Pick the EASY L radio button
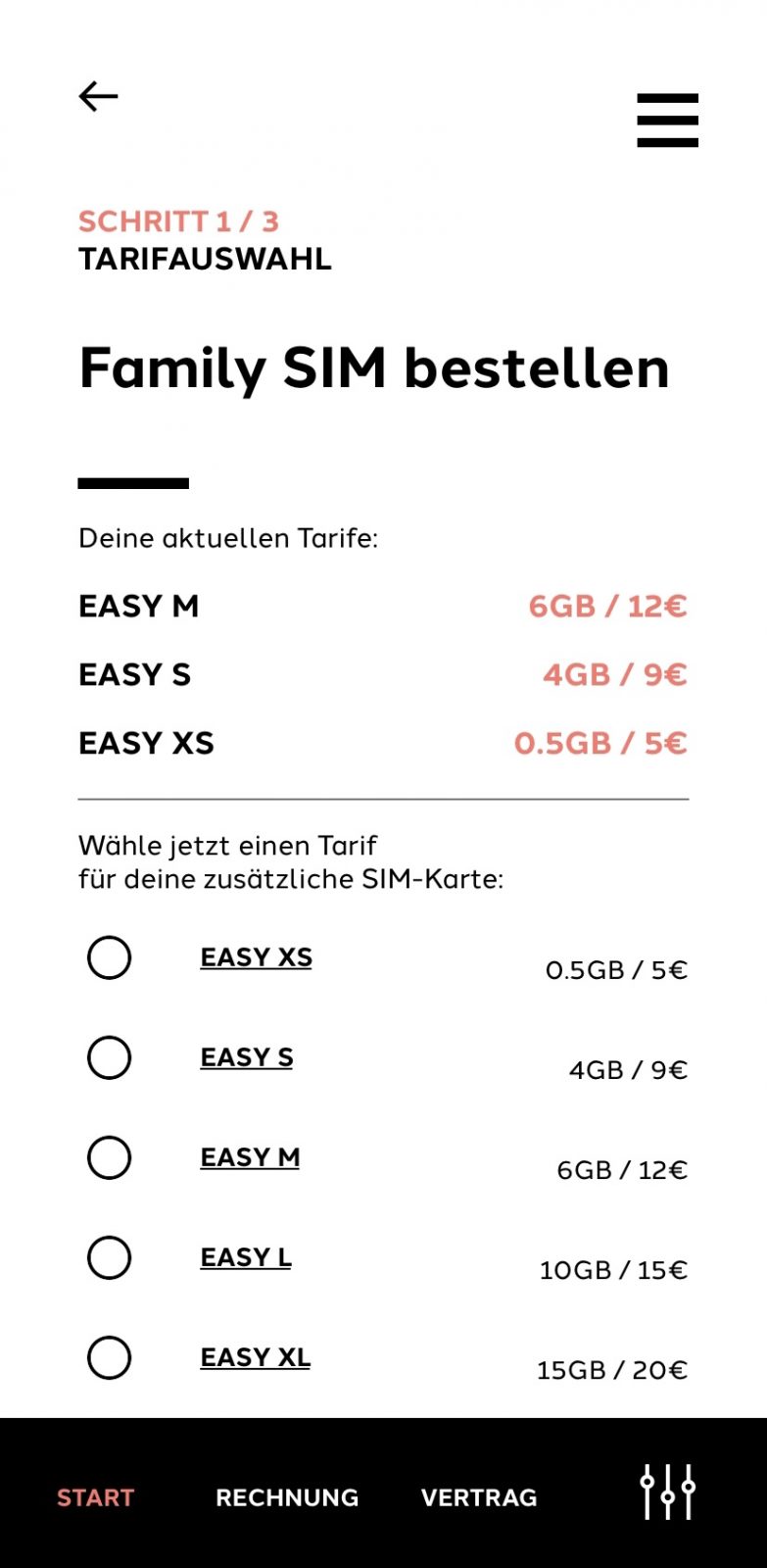 (109, 1257)
